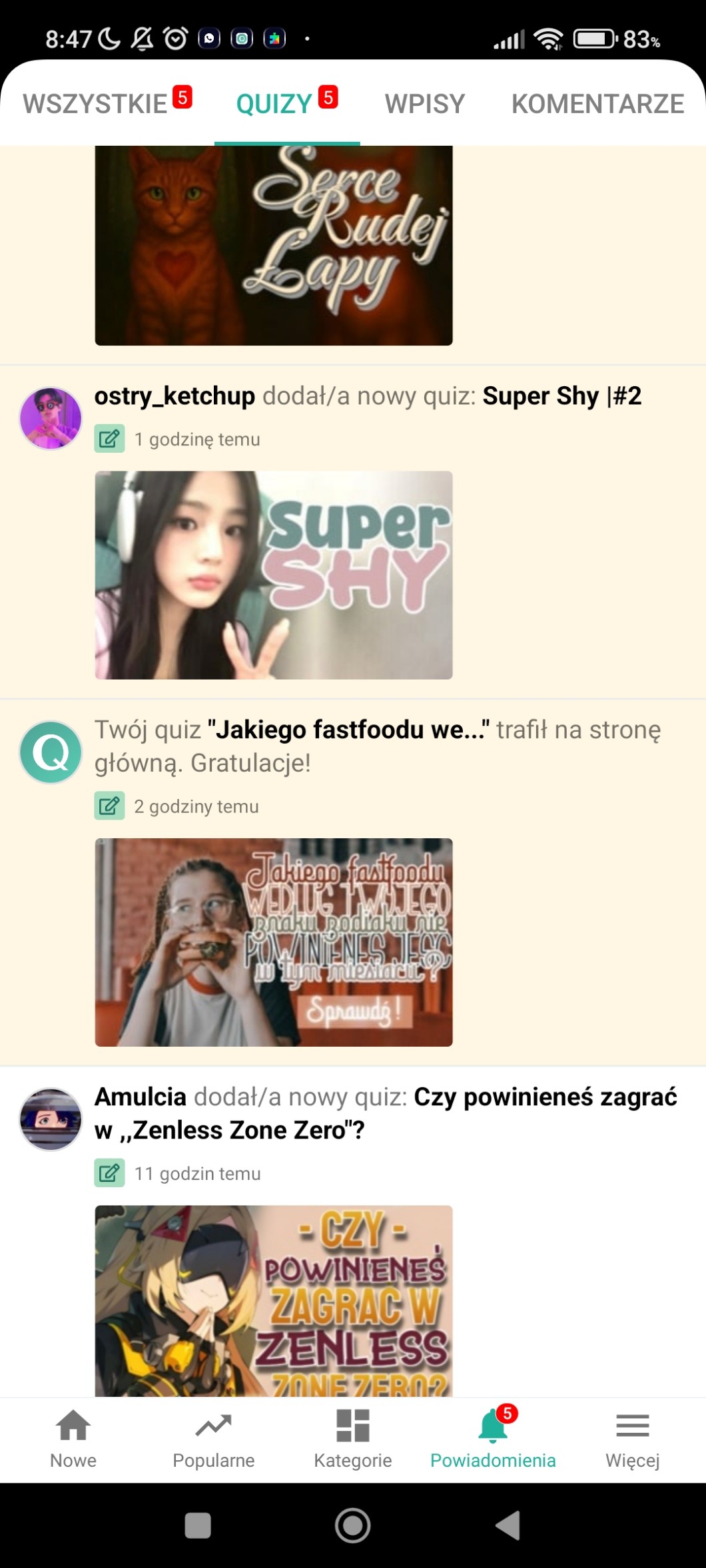The width and height of the screenshot is (706, 1568).
Task: Open the KOMENTARZE tab
Action: coord(597,104)
